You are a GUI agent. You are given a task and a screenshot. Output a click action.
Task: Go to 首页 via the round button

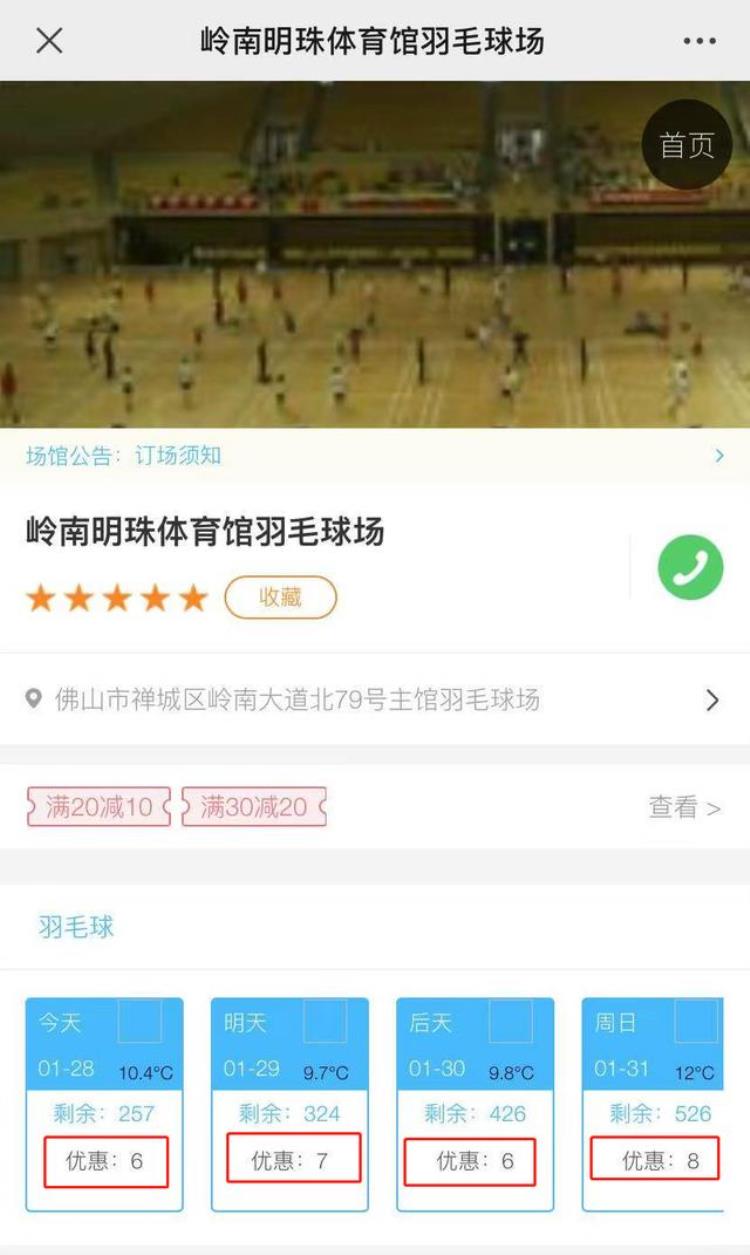pyautogui.click(x=687, y=145)
